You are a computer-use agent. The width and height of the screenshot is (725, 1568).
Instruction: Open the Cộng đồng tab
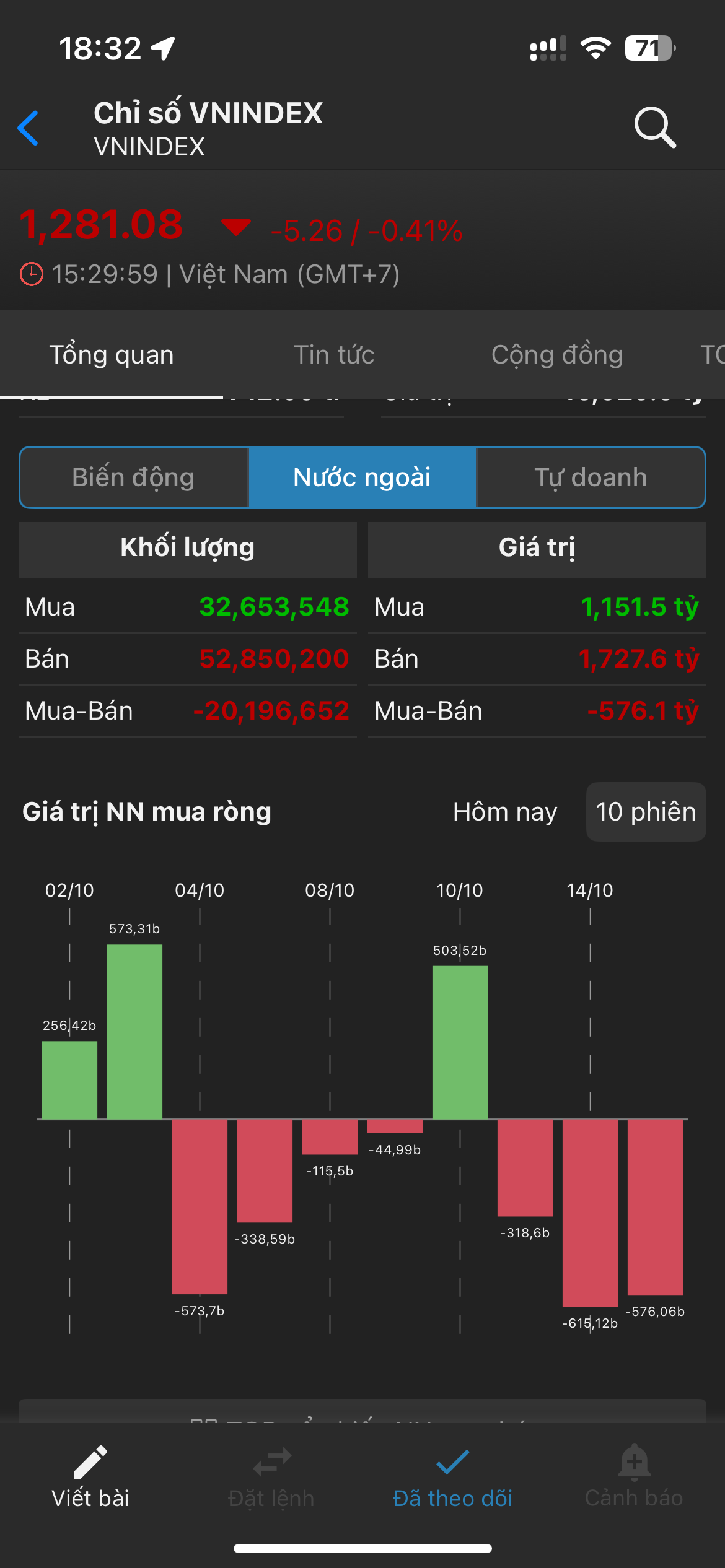coord(556,355)
